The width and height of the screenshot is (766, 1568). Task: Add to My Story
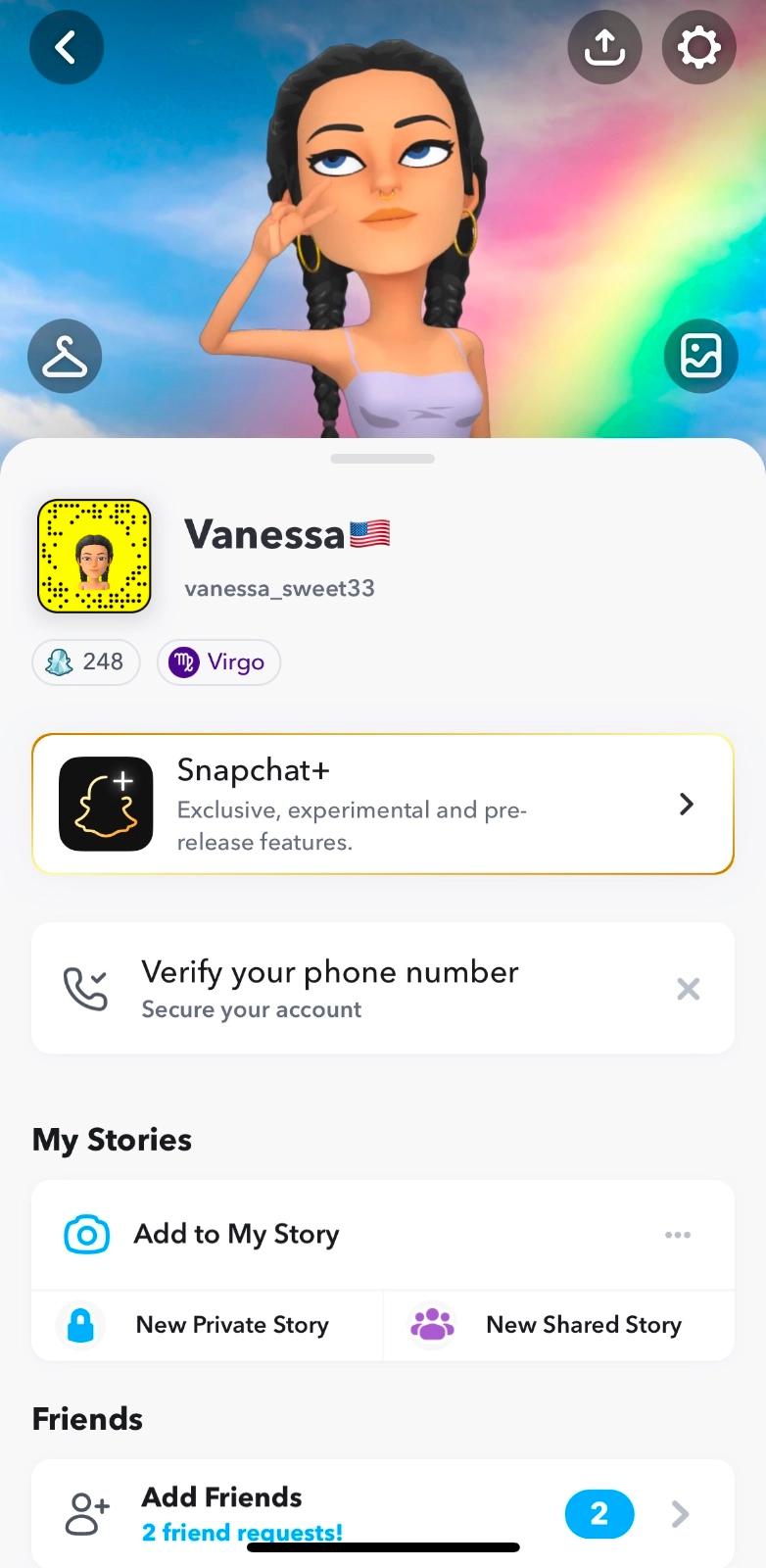[236, 1234]
